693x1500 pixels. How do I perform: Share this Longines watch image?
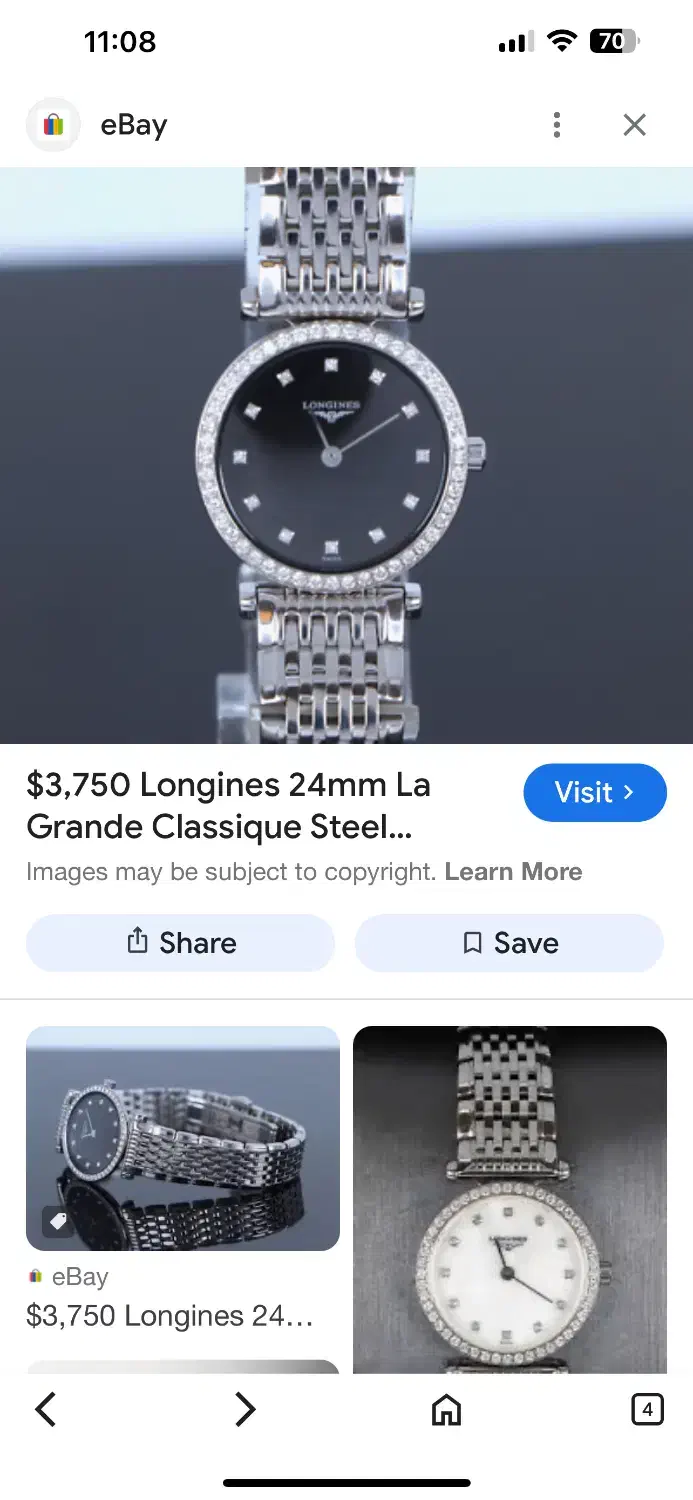181,943
